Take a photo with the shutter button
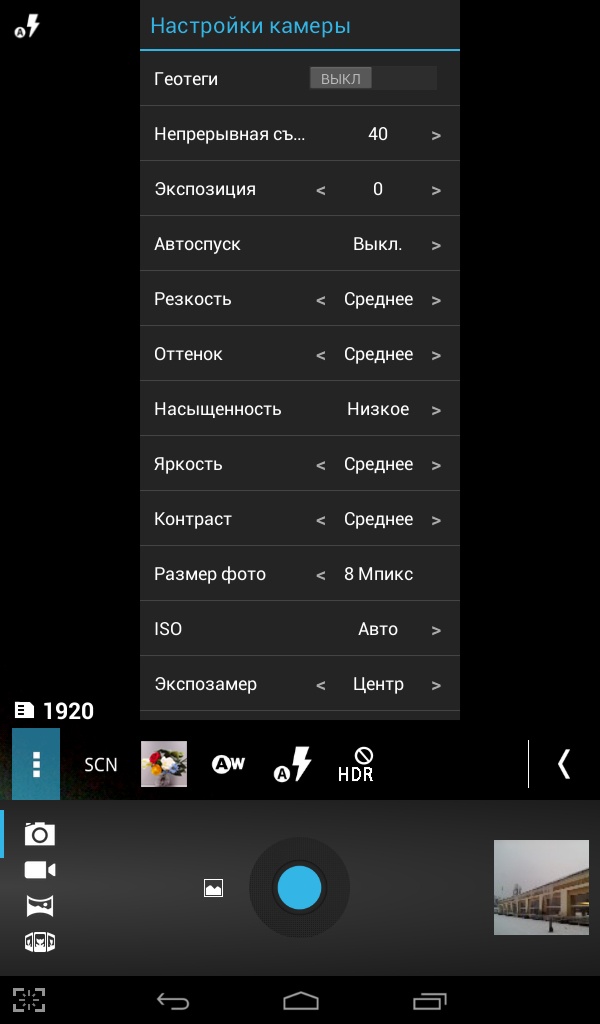This screenshot has height=1024, width=600. pyautogui.click(x=299, y=887)
